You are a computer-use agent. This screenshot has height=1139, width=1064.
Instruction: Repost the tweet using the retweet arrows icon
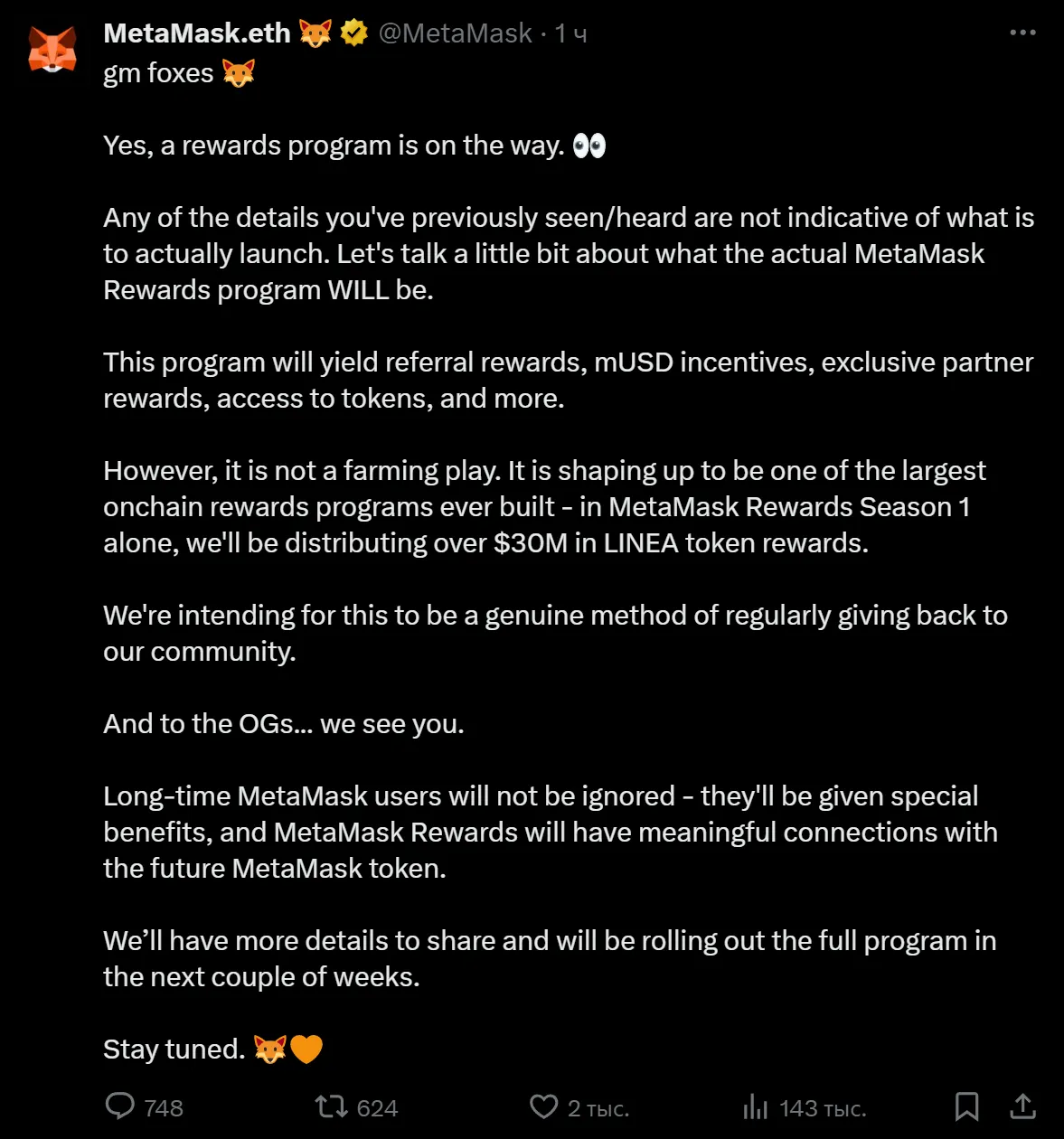pyautogui.click(x=332, y=1106)
